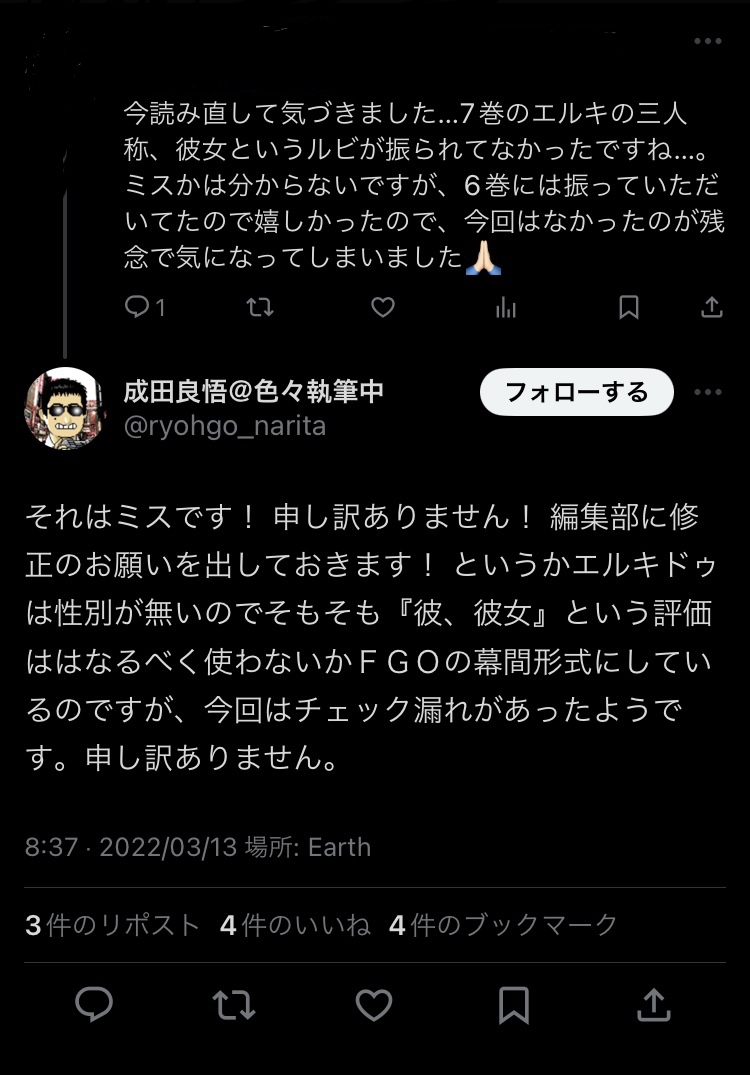Share the parent post about 7巻
The image size is (750, 1075).
tap(711, 308)
